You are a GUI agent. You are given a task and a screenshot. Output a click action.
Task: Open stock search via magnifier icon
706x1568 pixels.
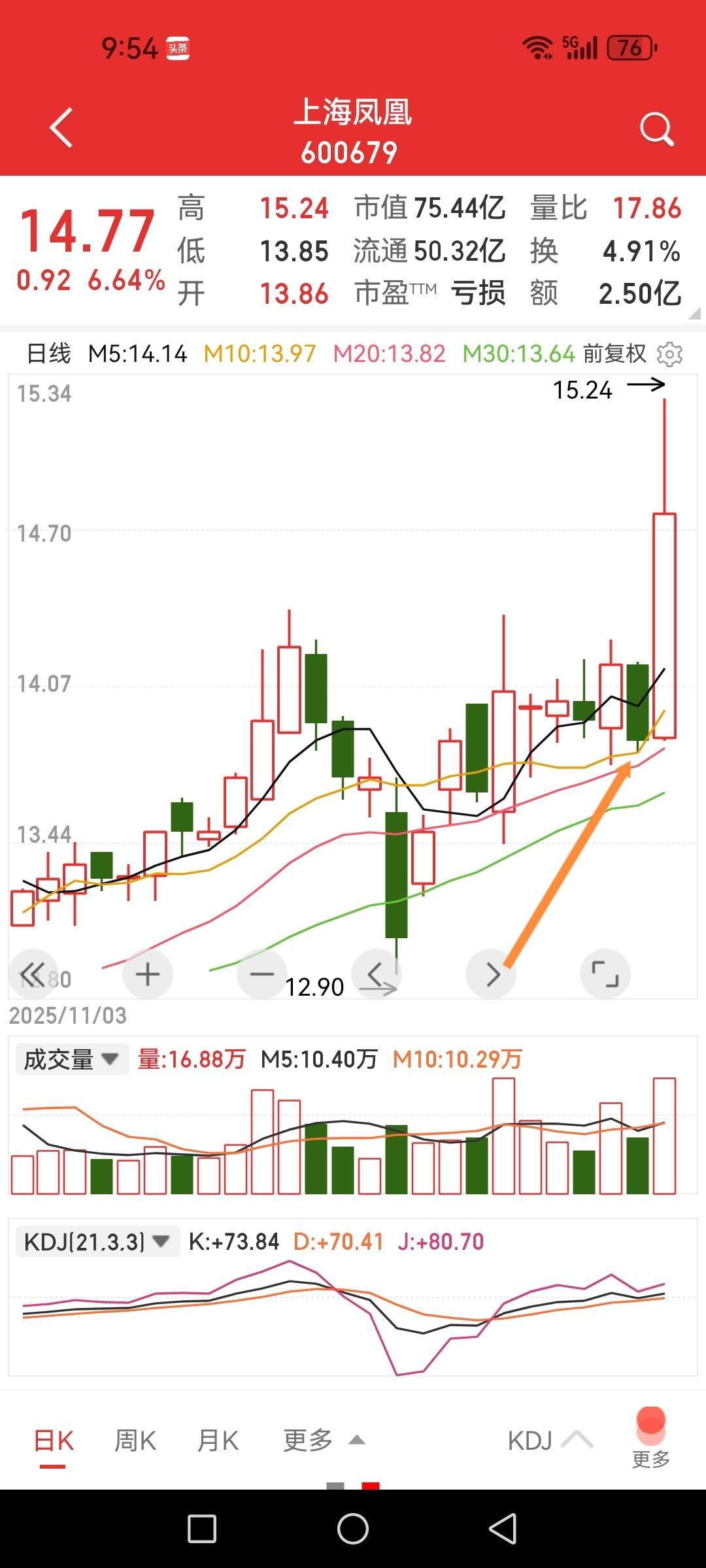point(656,128)
